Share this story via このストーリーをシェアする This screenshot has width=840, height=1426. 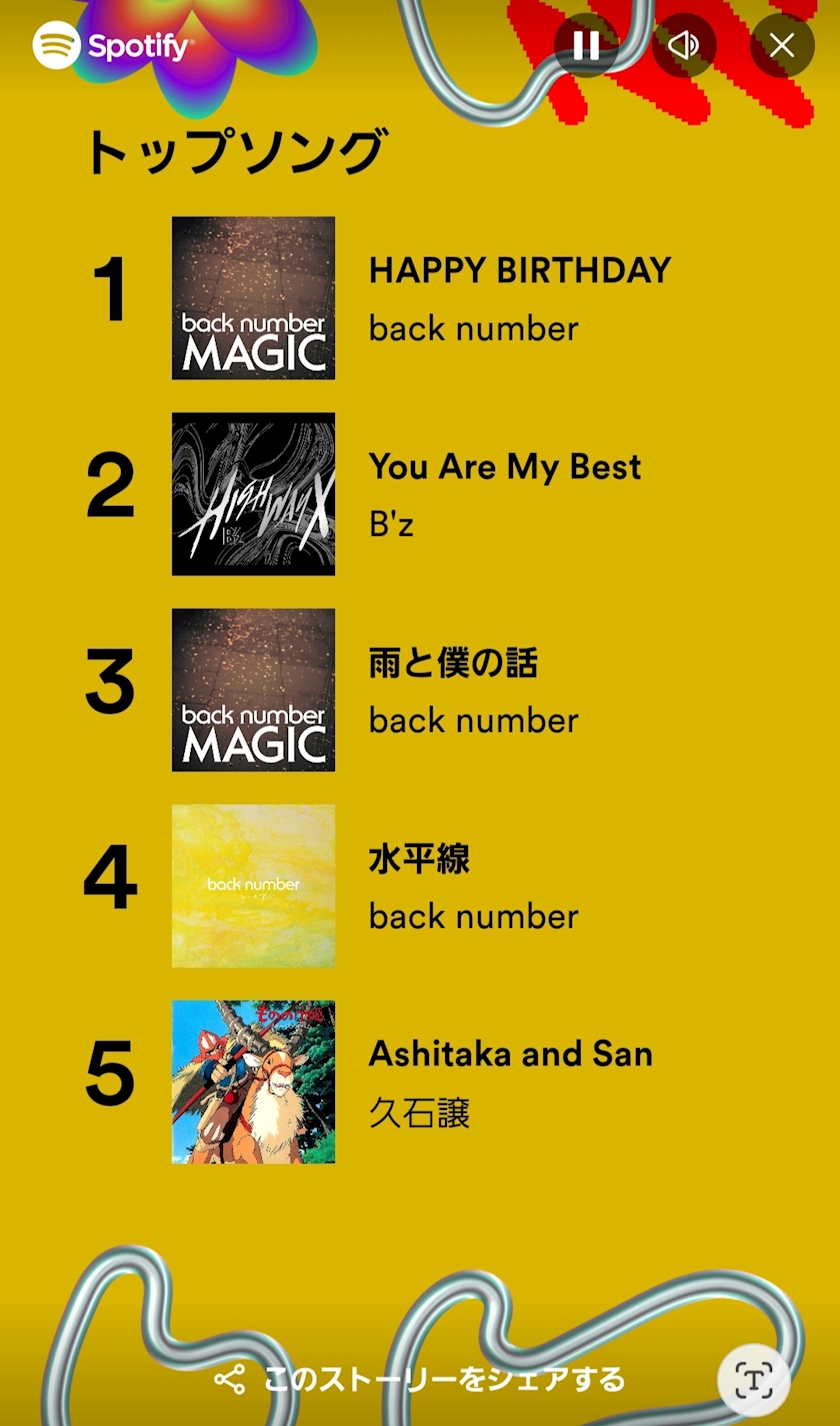pyautogui.click(x=420, y=1380)
